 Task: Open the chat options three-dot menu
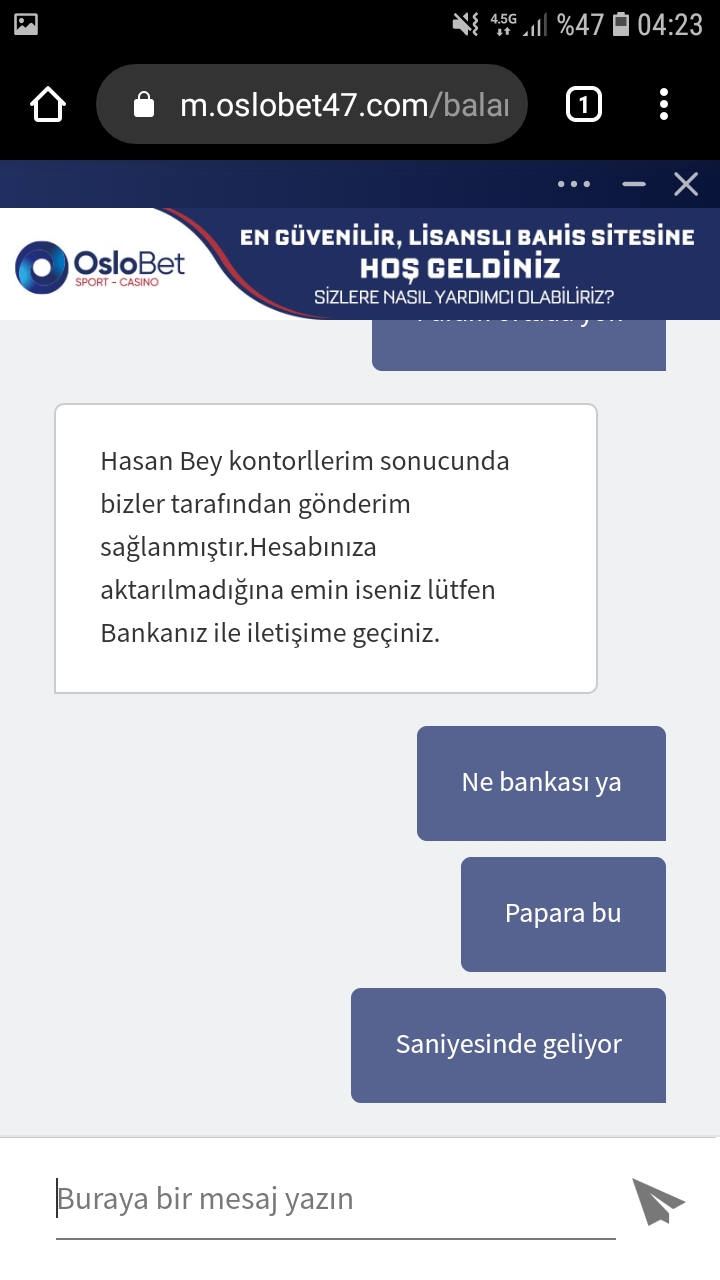point(574,184)
